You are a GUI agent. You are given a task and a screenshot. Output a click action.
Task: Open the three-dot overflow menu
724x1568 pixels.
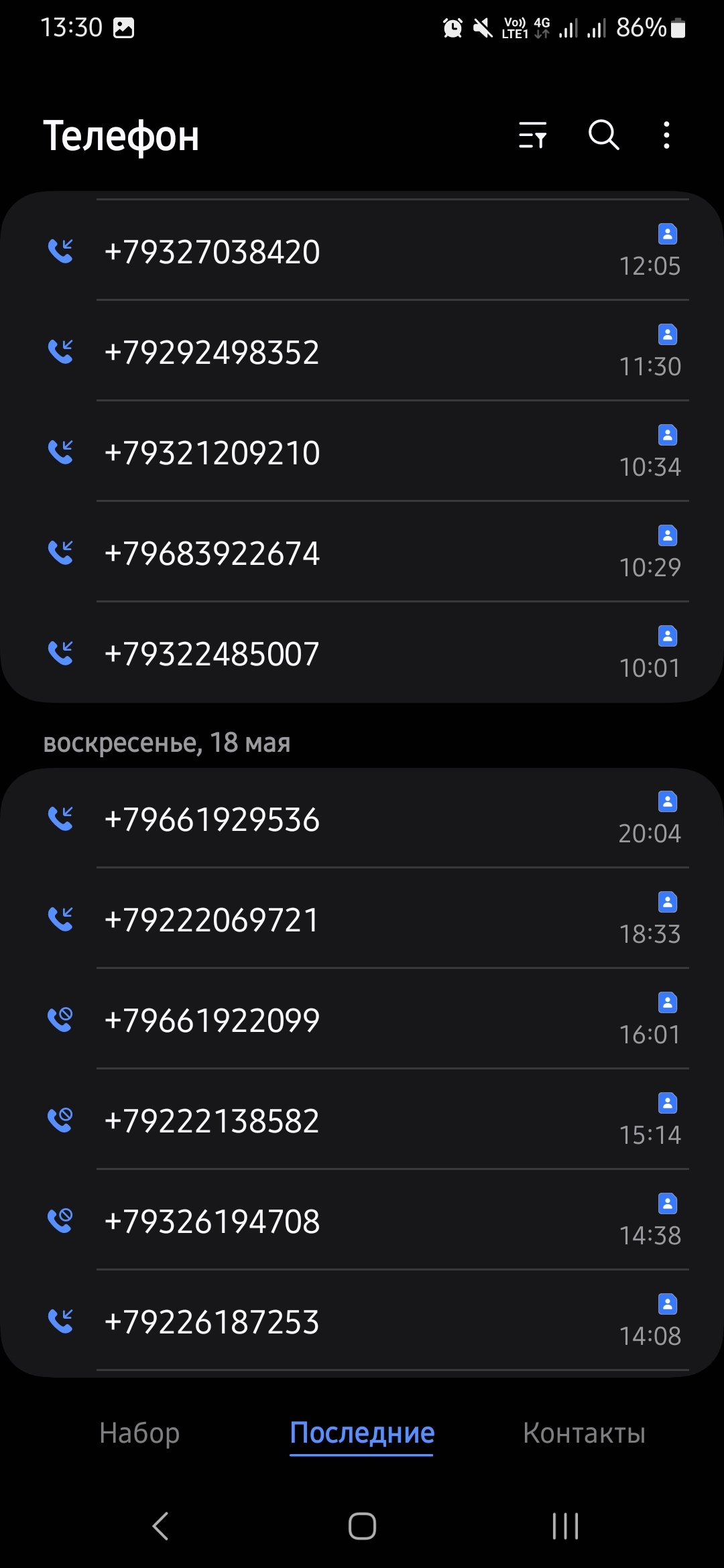coord(666,135)
